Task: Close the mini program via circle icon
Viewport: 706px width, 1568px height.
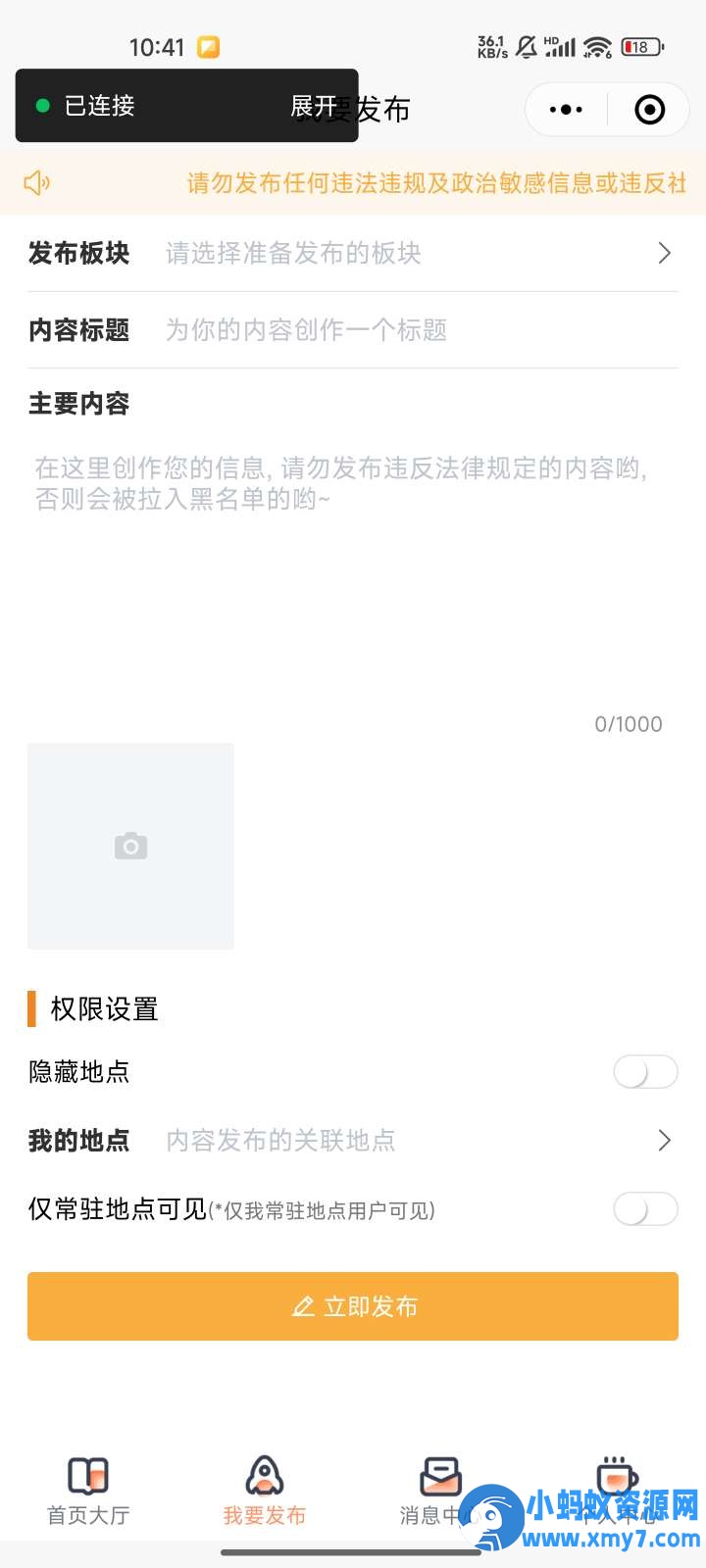Action: [x=649, y=110]
